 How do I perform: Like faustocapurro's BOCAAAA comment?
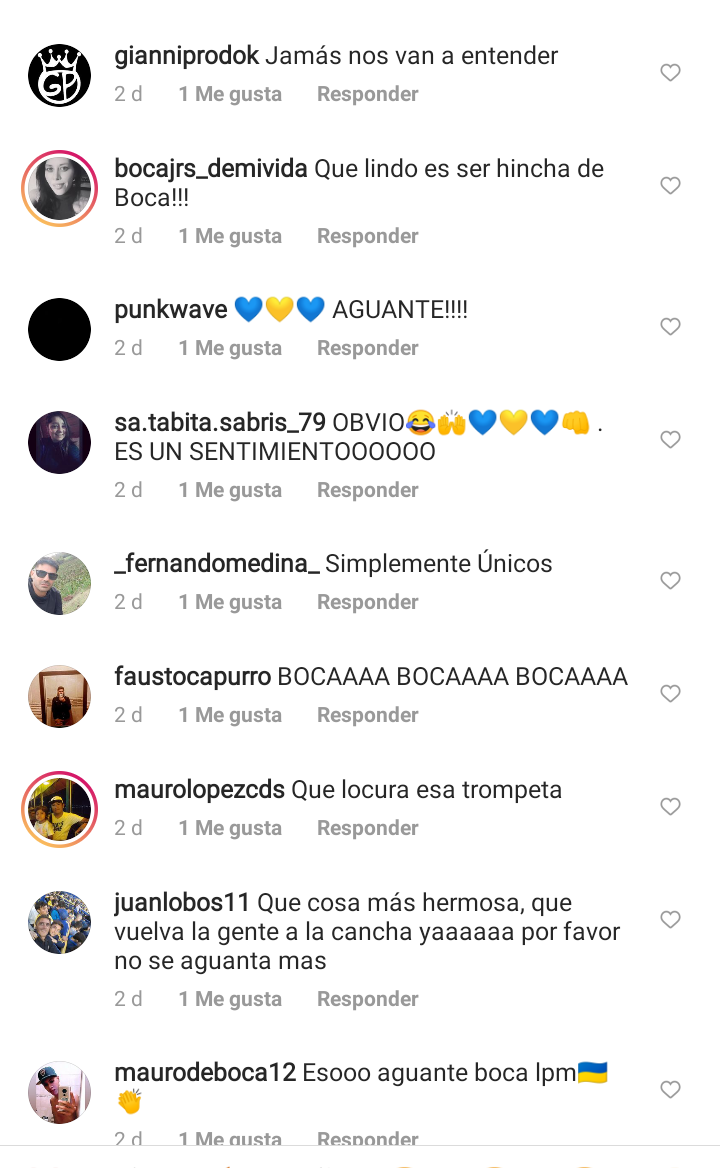click(x=670, y=694)
